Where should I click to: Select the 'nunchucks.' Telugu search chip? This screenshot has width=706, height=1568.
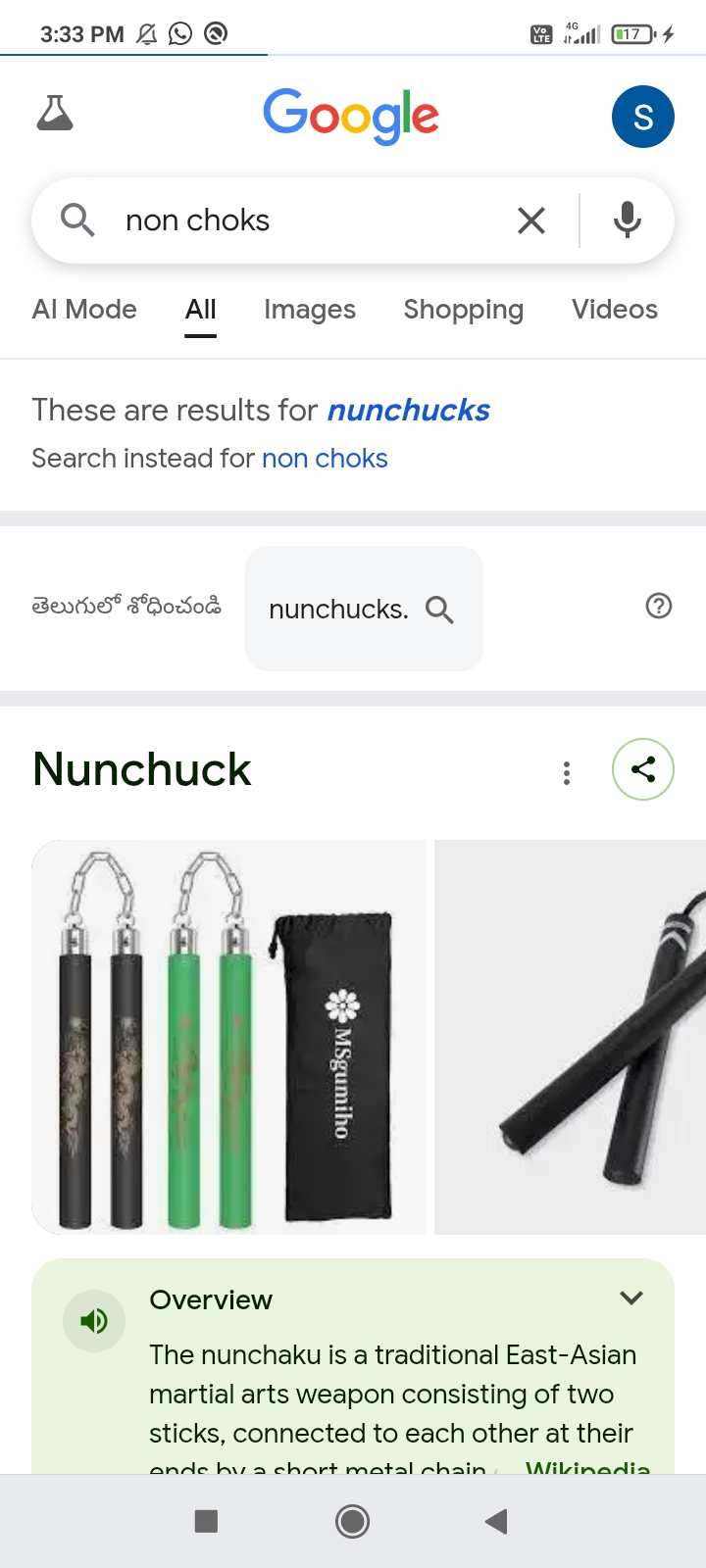coord(363,609)
